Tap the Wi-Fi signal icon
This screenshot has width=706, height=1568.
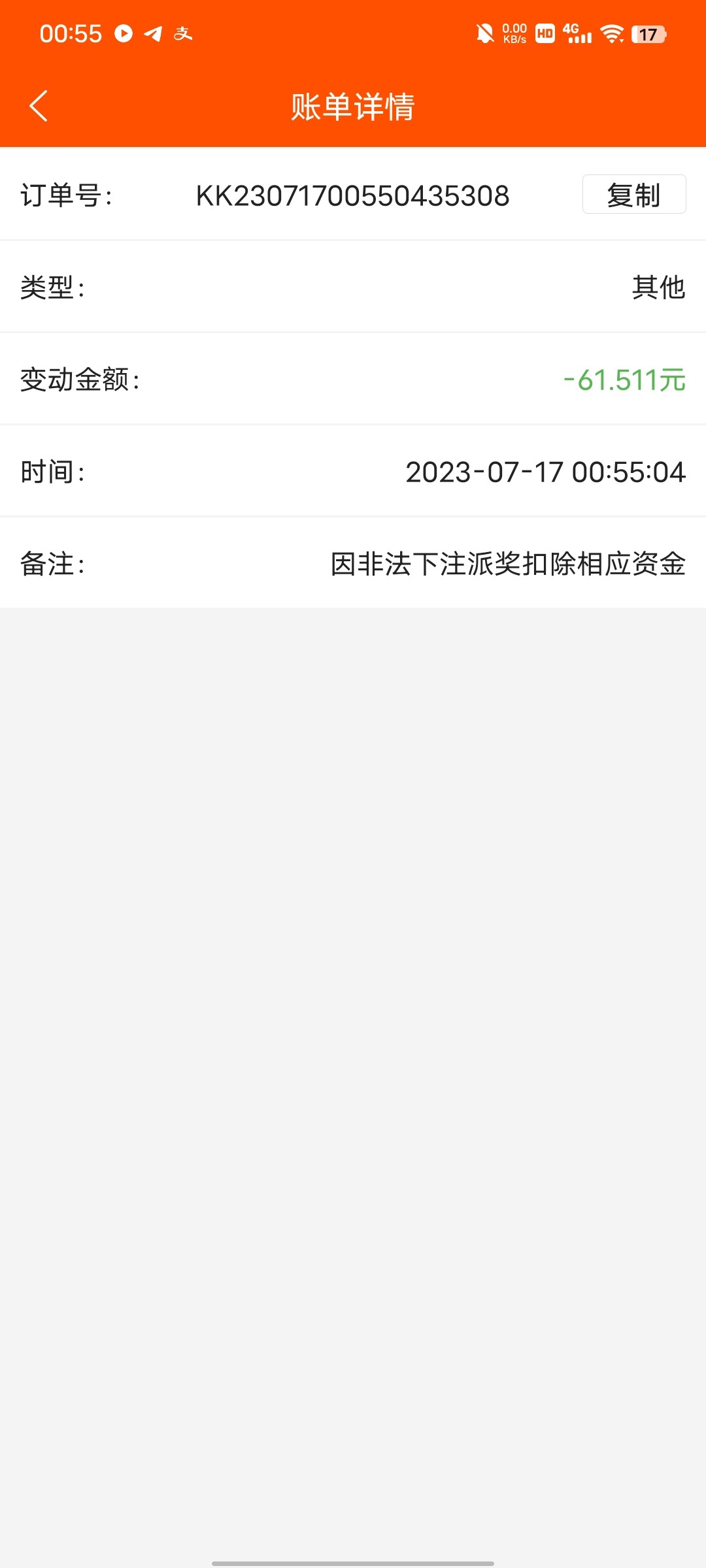click(611, 33)
